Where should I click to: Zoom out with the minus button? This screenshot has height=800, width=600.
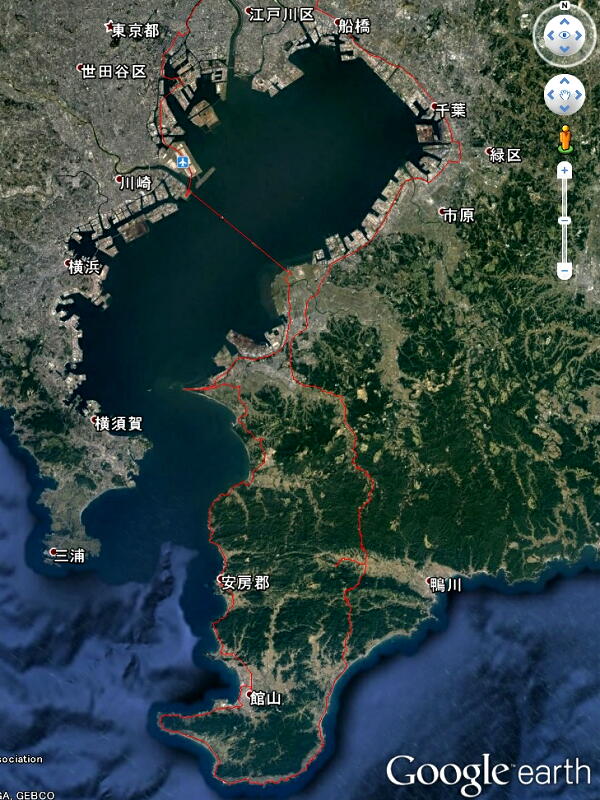pyautogui.click(x=564, y=270)
